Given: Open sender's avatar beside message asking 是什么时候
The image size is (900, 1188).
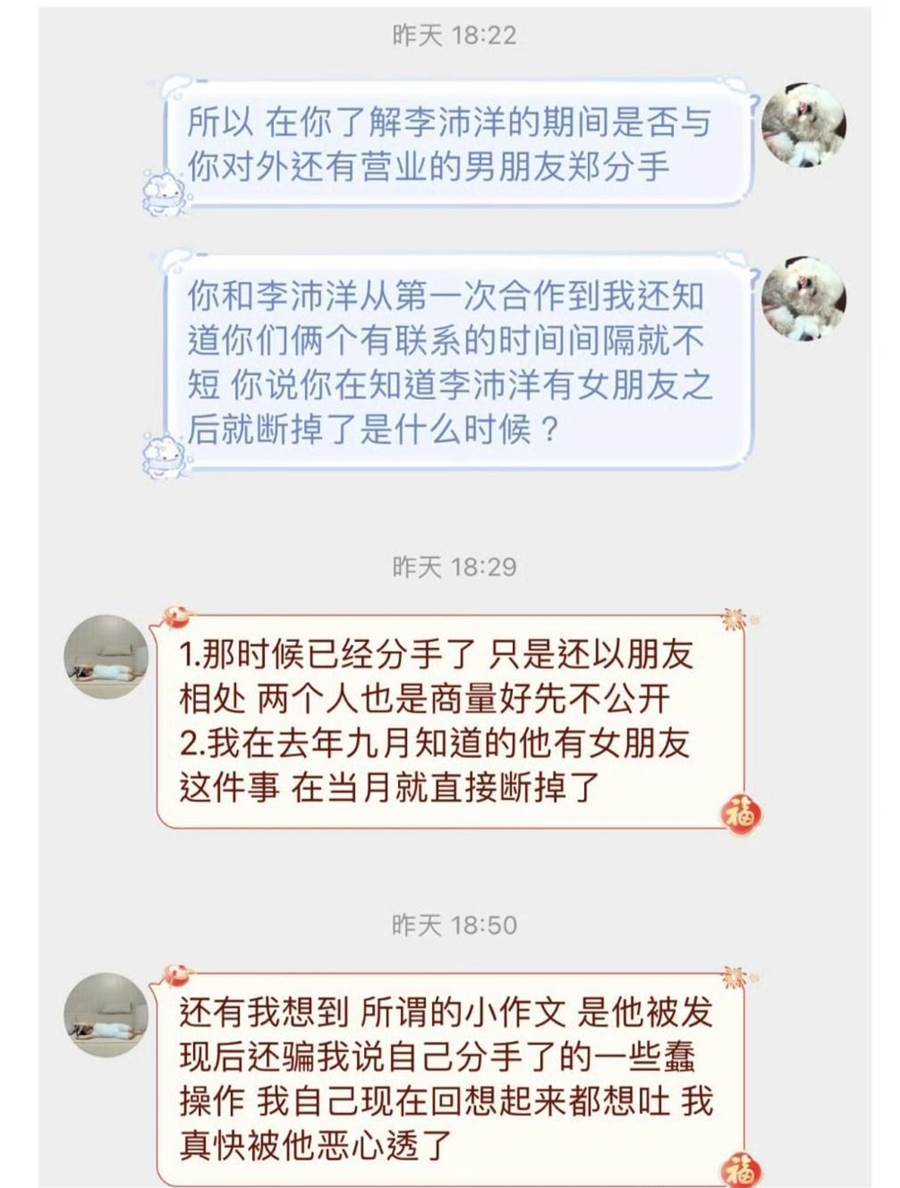Looking at the screenshot, I should (803, 299).
